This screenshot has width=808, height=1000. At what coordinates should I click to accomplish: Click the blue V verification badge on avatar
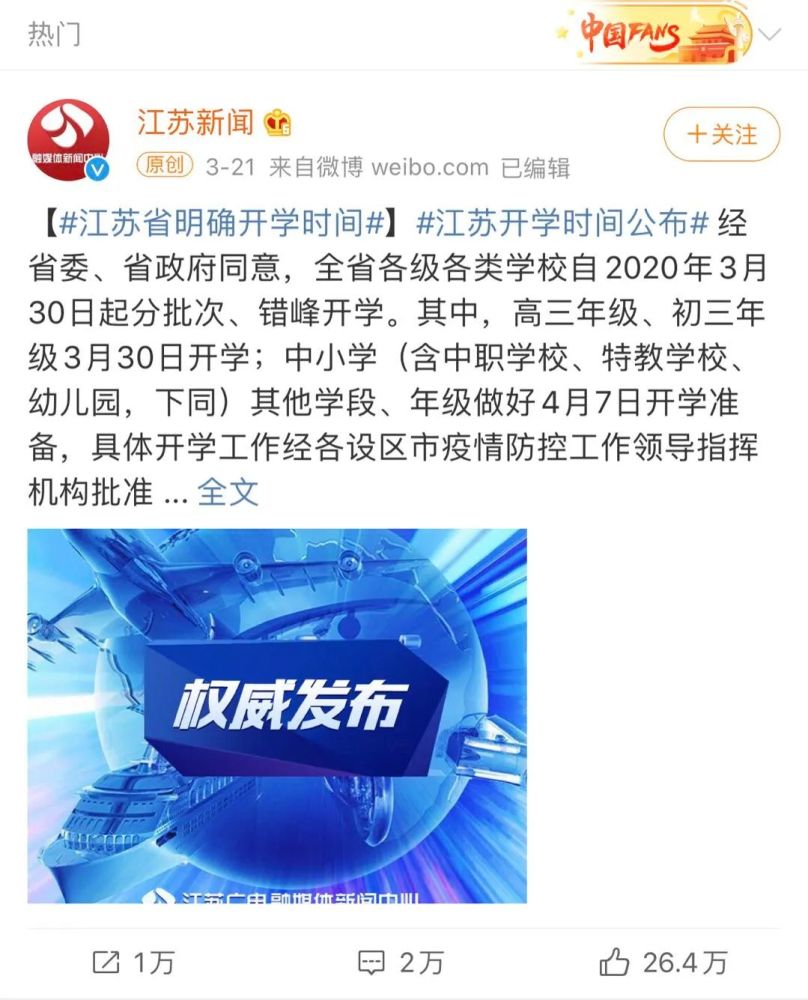click(99, 170)
